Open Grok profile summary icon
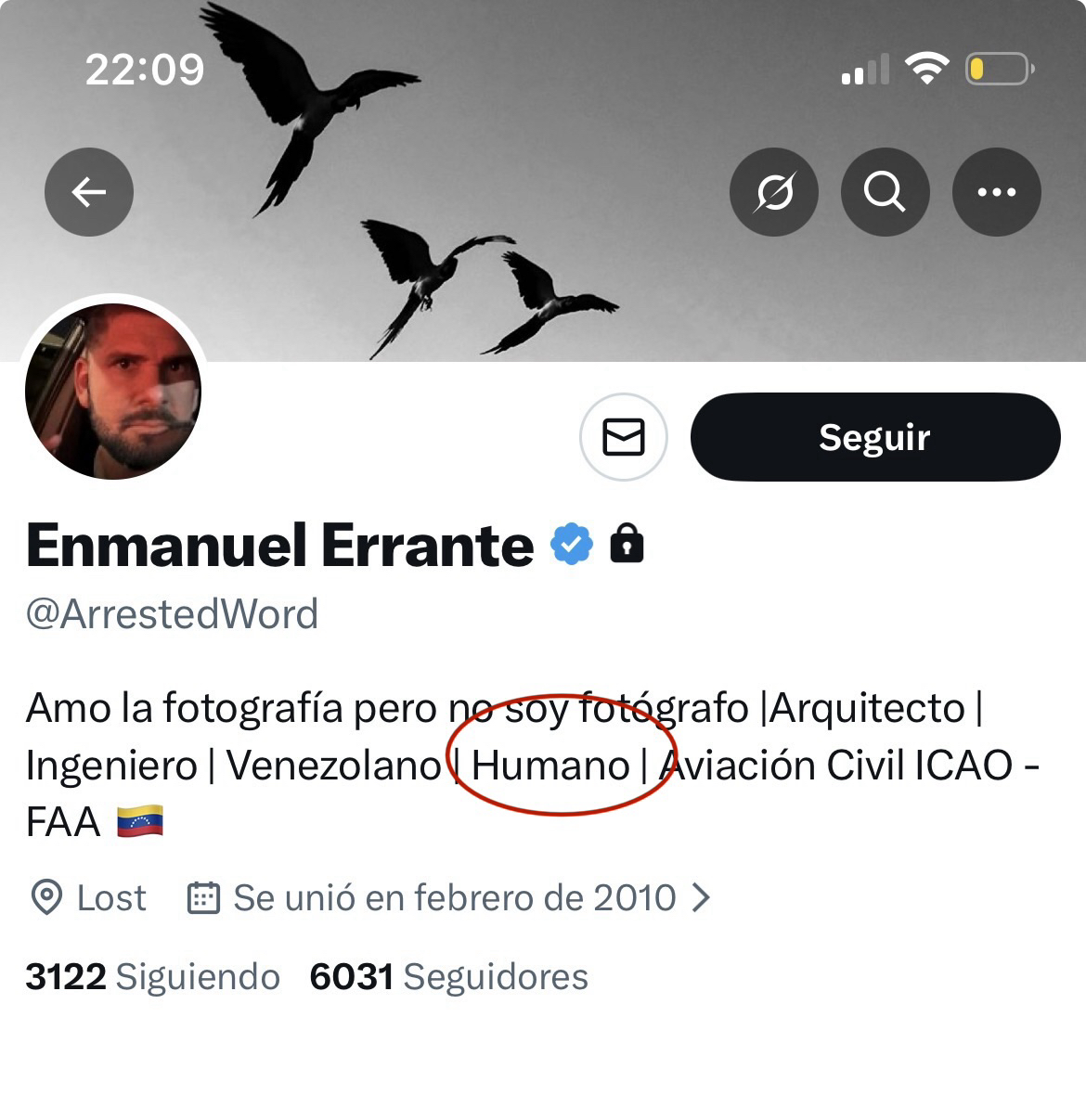 coord(773,192)
